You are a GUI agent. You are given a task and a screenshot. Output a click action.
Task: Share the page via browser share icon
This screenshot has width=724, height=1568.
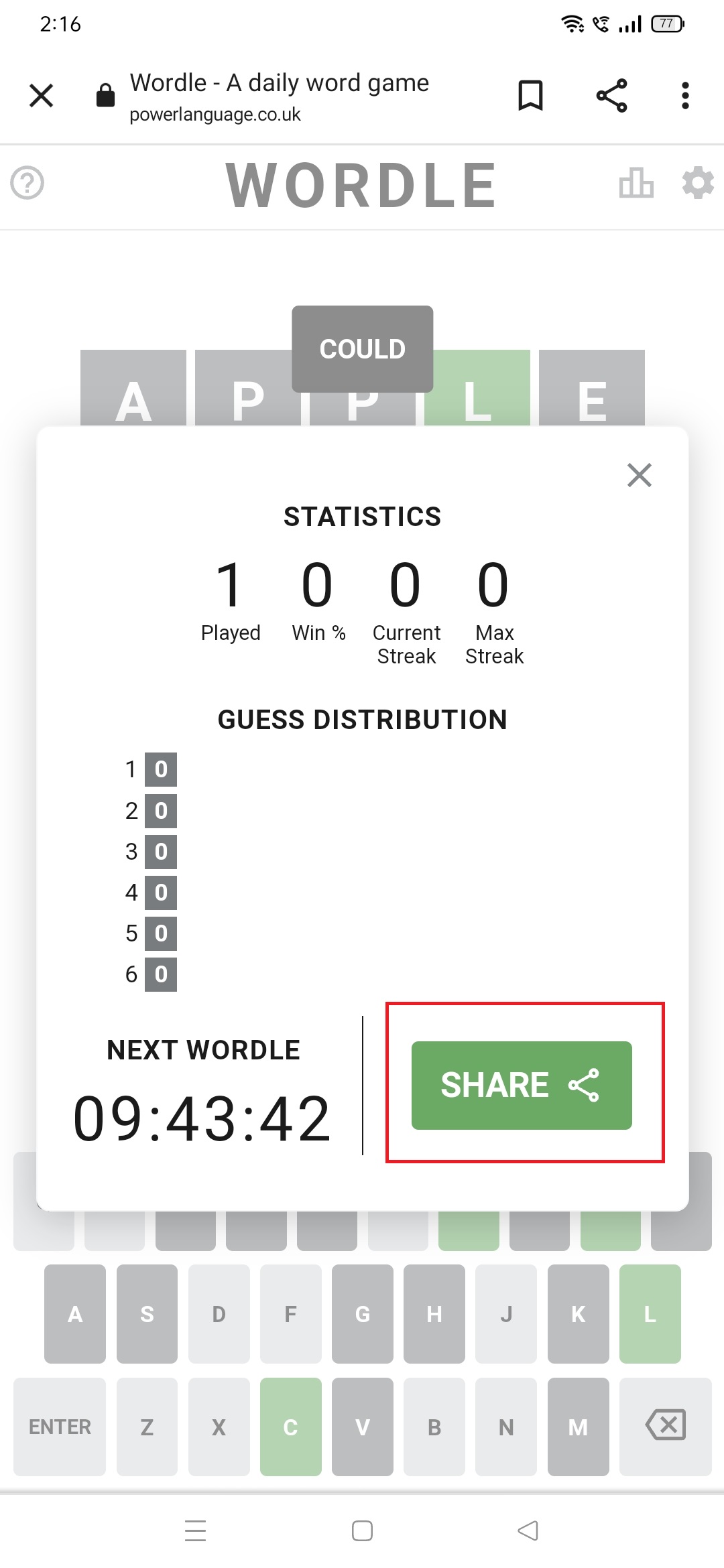pos(611,95)
